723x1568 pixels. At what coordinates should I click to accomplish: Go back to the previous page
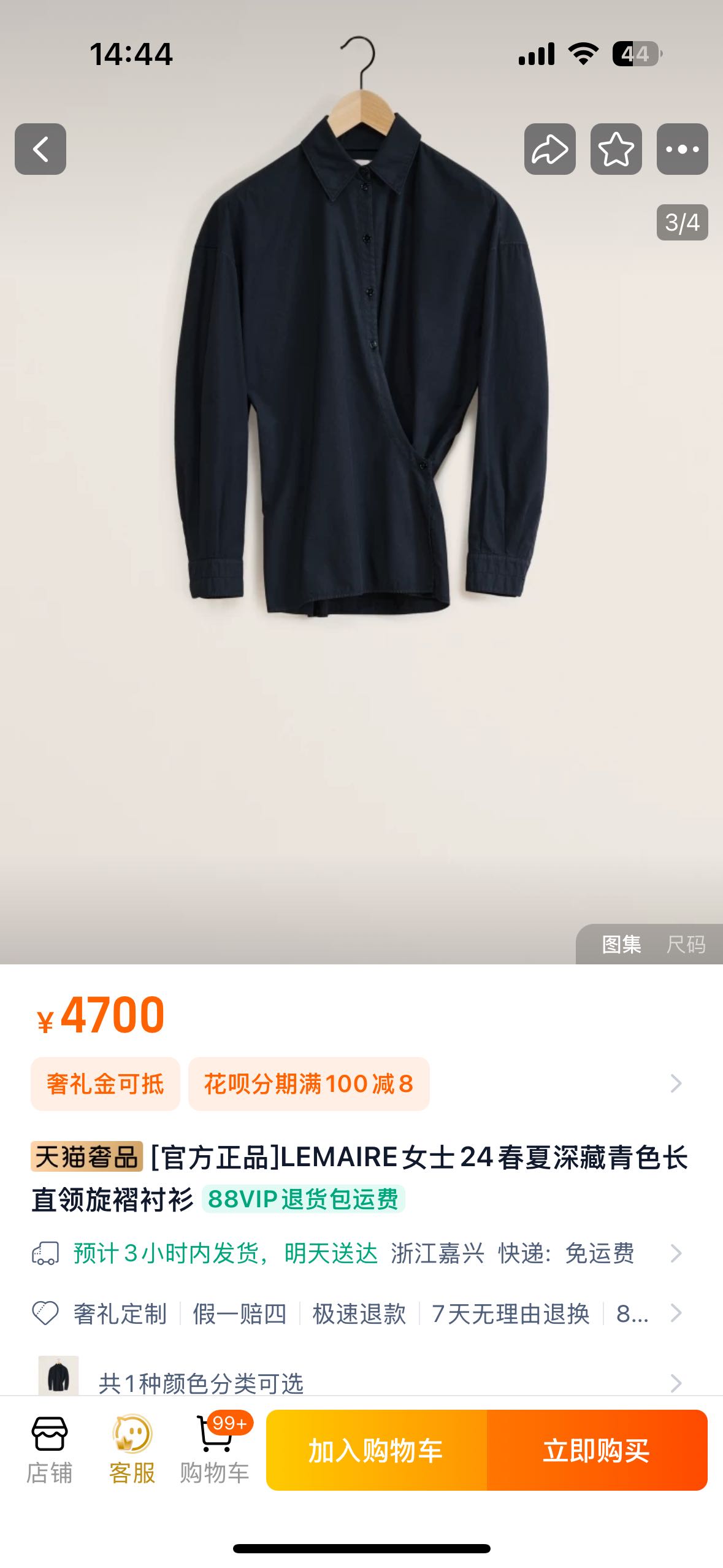coord(40,149)
